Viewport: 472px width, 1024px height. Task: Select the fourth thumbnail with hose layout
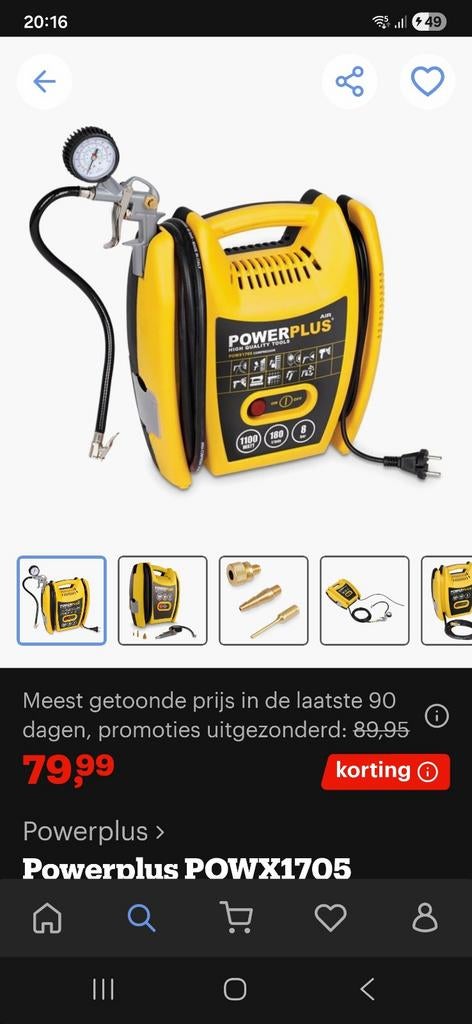pos(365,600)
